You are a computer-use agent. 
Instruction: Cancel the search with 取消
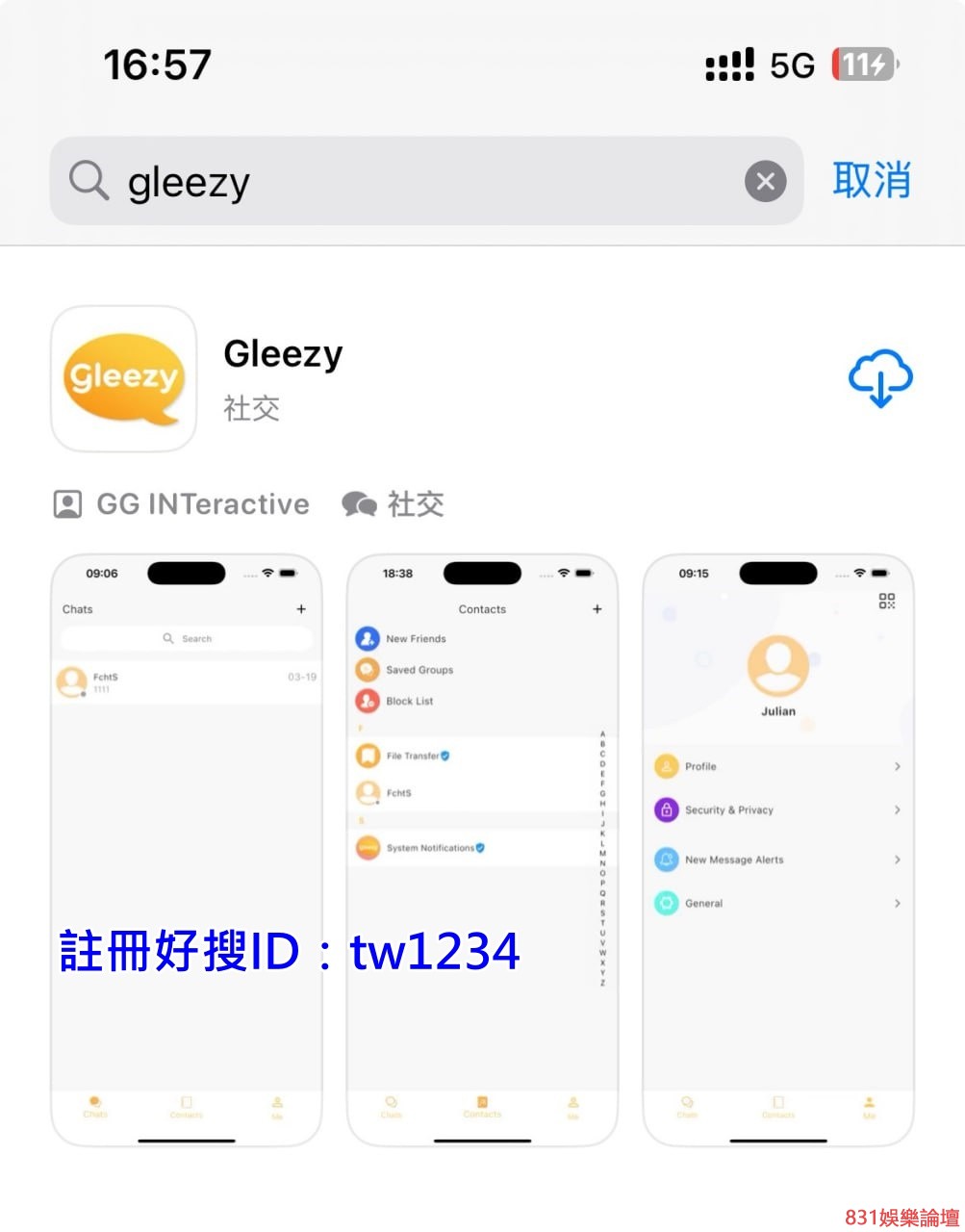[871, 181]
